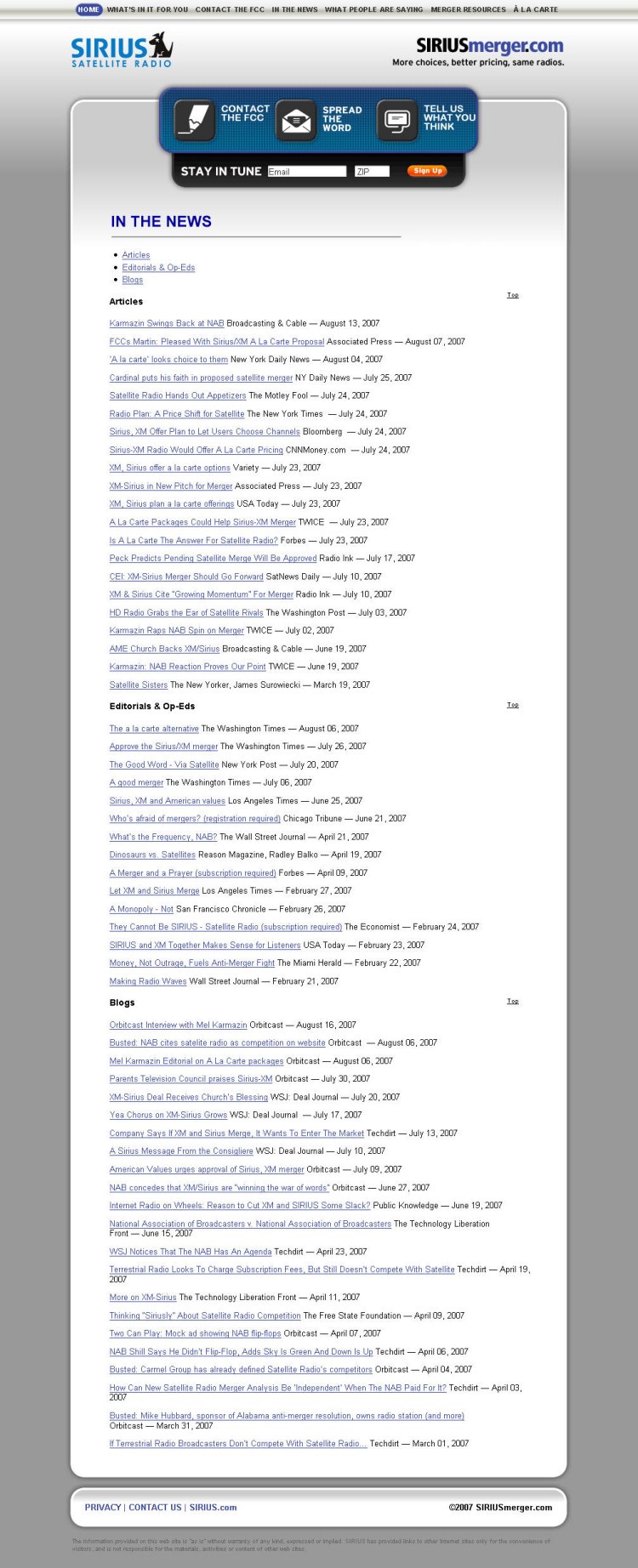Focus the Email input field
638x1568 pixels.
(306, 171)
